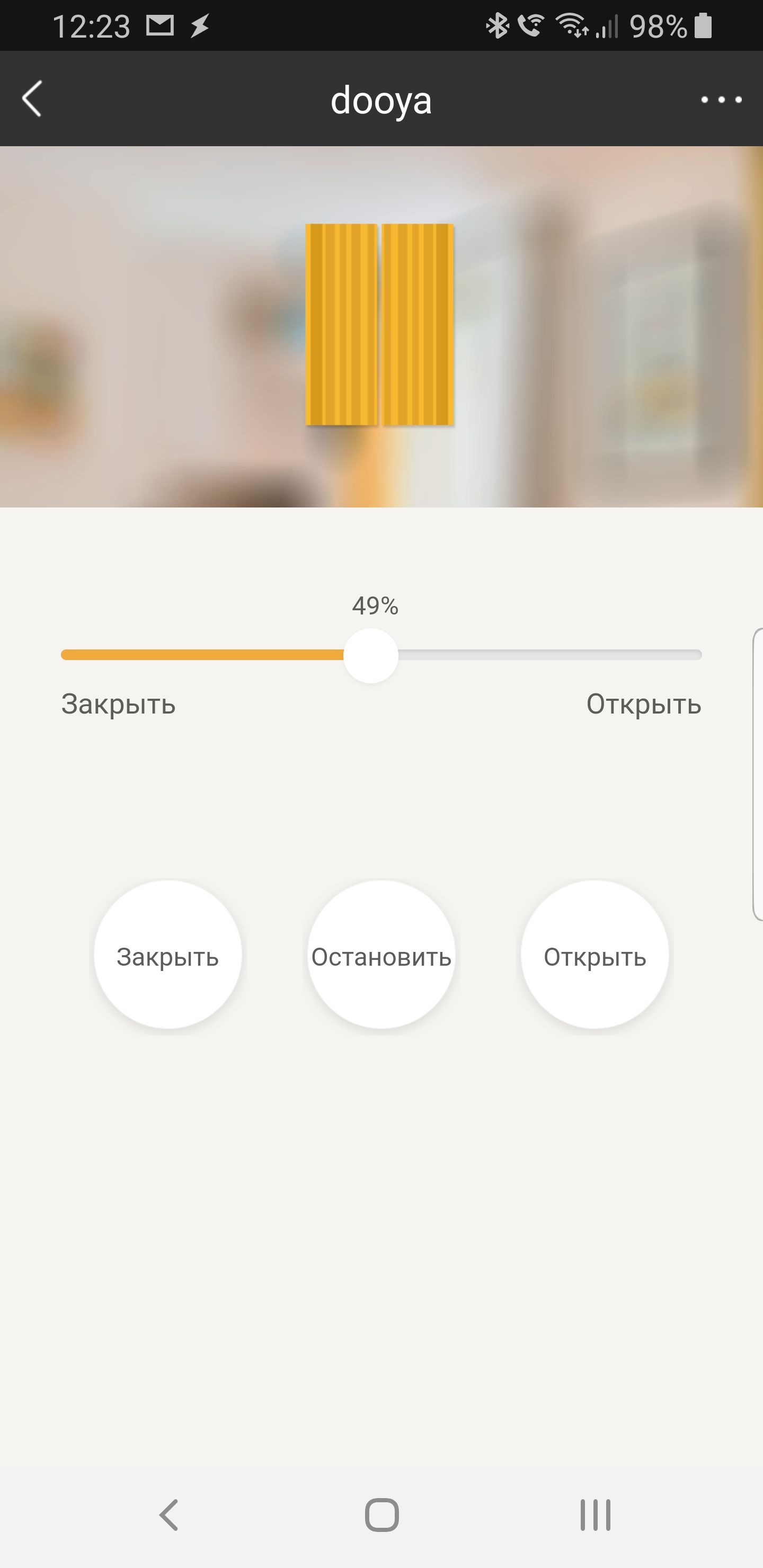Tap the Wi-Fi status icon
The image size is (763, 1568).
click(x=571, y=25)
